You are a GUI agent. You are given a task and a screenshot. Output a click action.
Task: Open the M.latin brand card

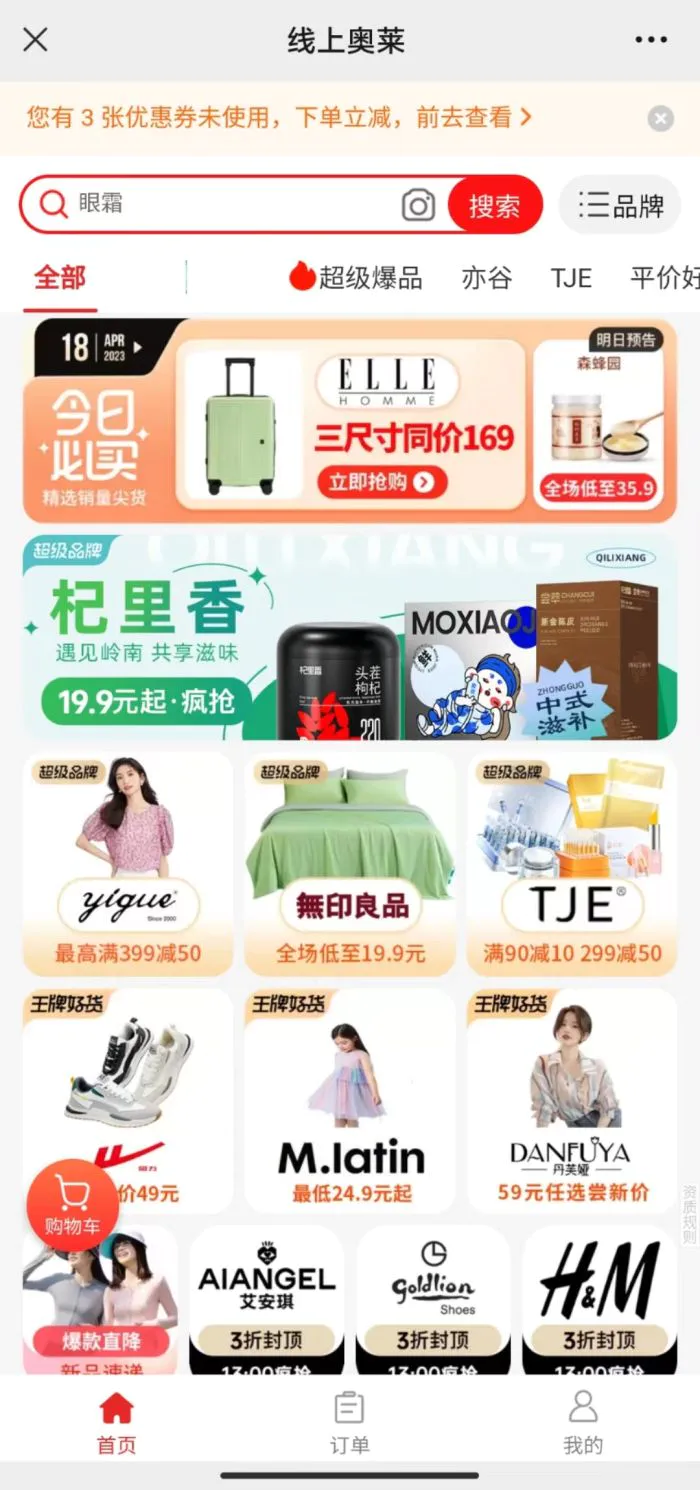coord(350,1101)
